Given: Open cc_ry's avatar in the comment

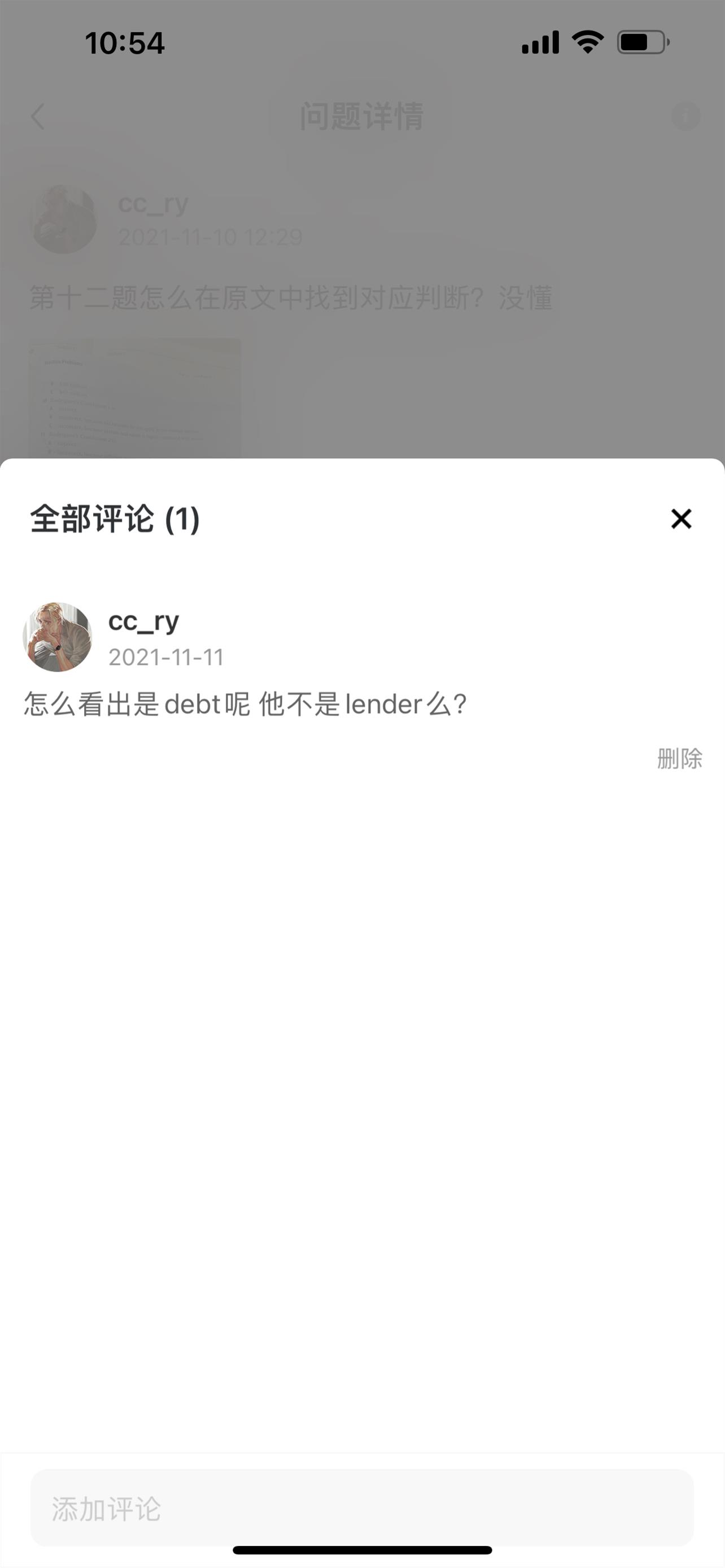Looking at the screenshot, I should click(x=57, y=637).
